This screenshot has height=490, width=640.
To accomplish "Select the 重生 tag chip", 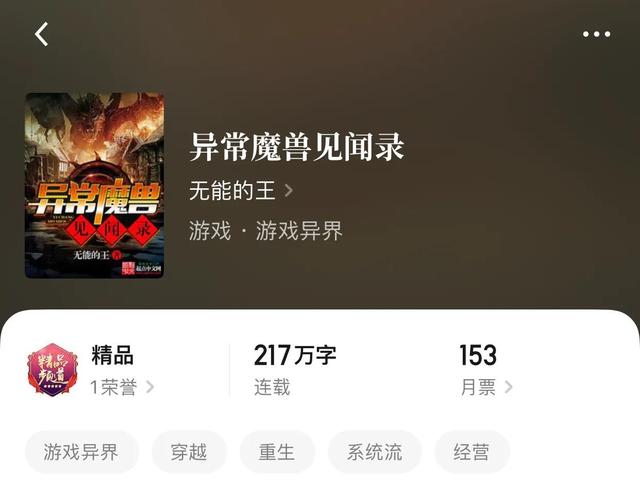I will tap(277, 452).
